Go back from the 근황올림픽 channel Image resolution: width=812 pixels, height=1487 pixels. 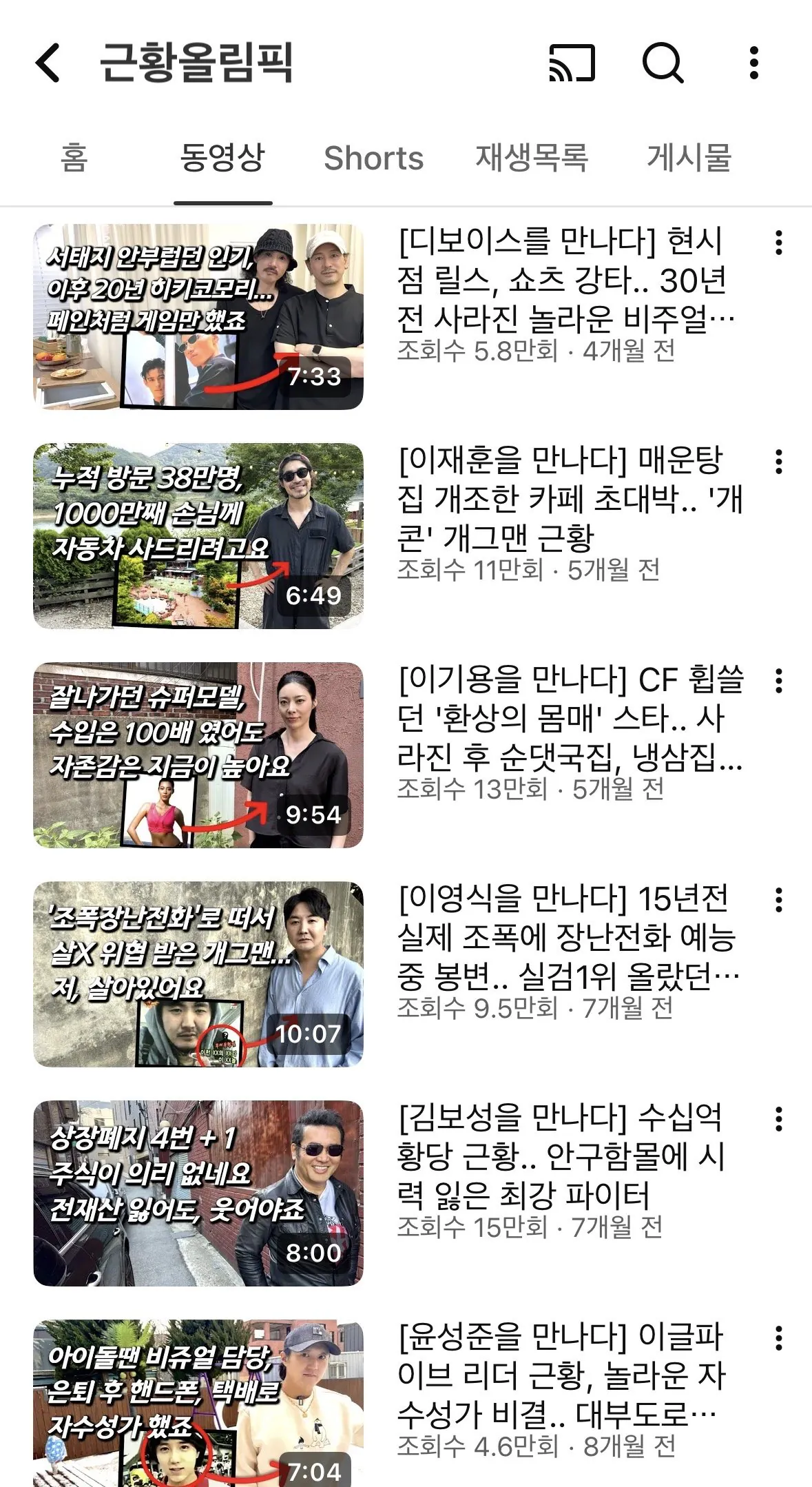click(x=48, y=63)
